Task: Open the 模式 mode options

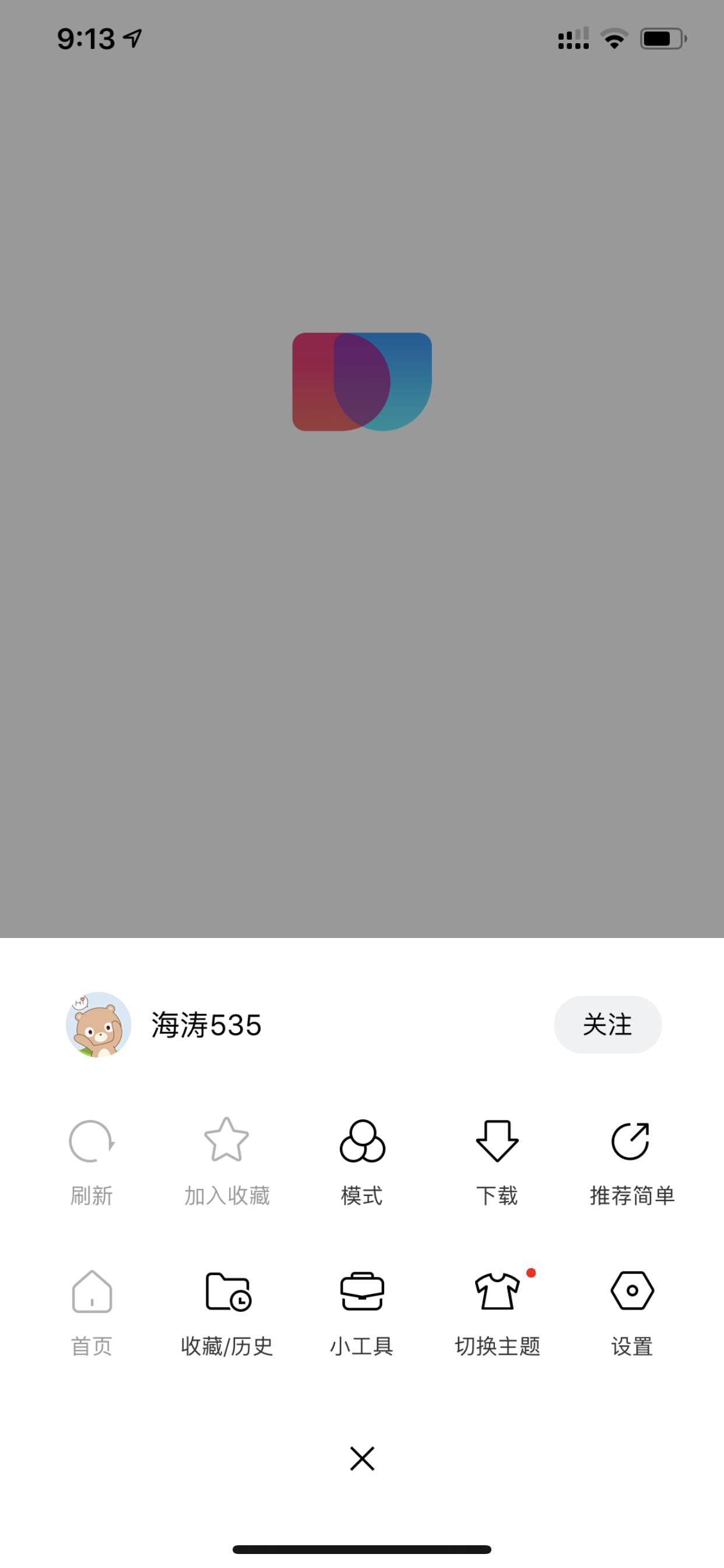Action: [x=362, y=1161]
